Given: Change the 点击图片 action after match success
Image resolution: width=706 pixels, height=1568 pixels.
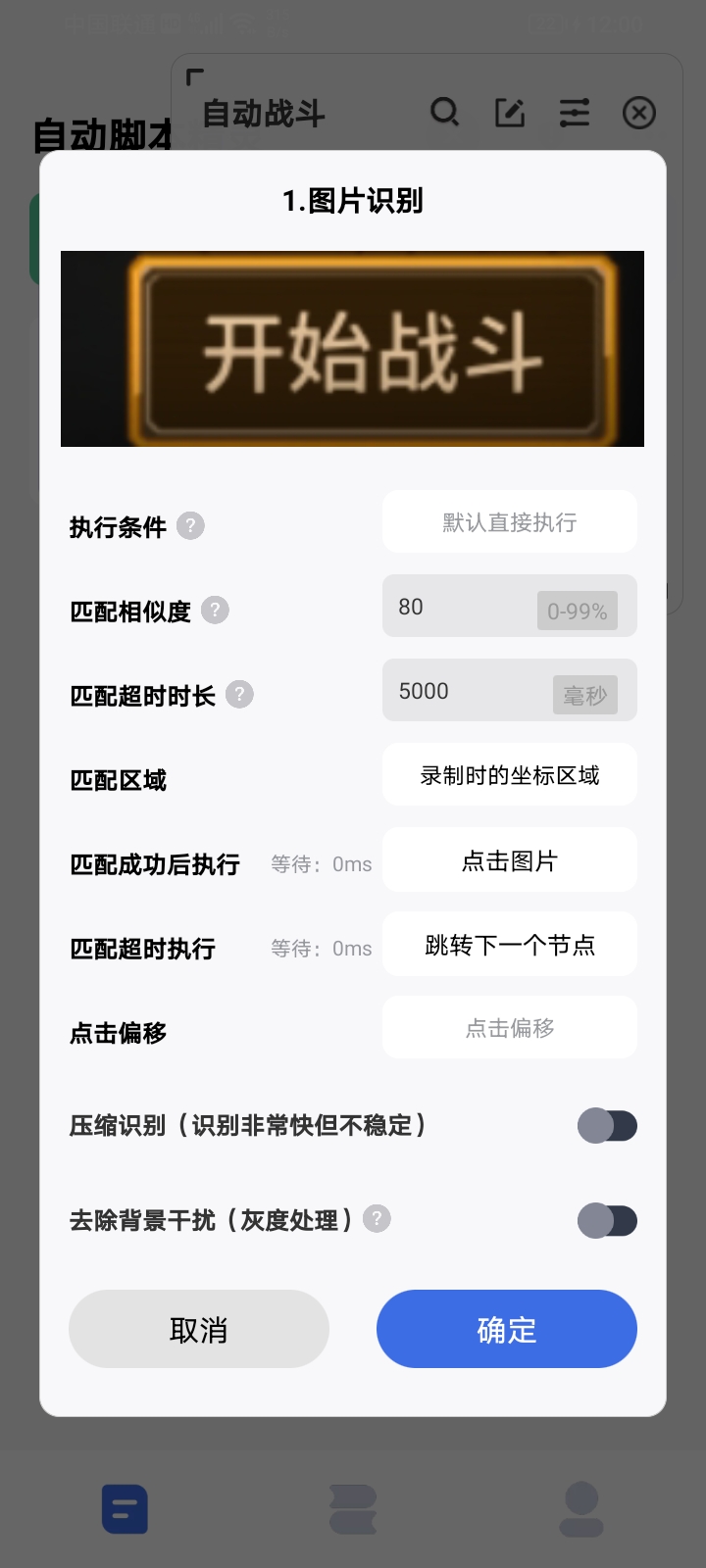Looking at the screenshot, I should pos(509,860).
